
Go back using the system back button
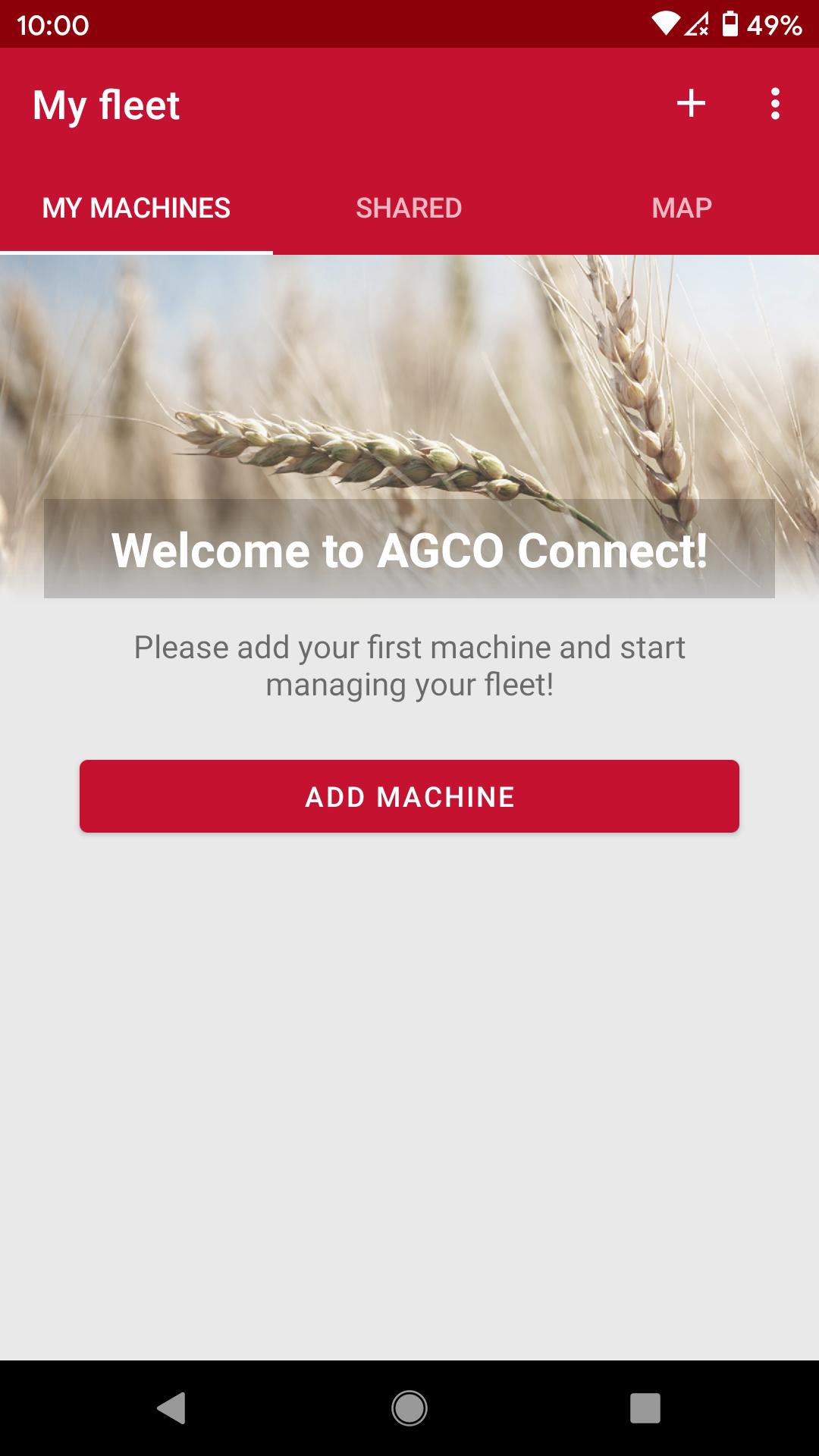coord(171,1408)
